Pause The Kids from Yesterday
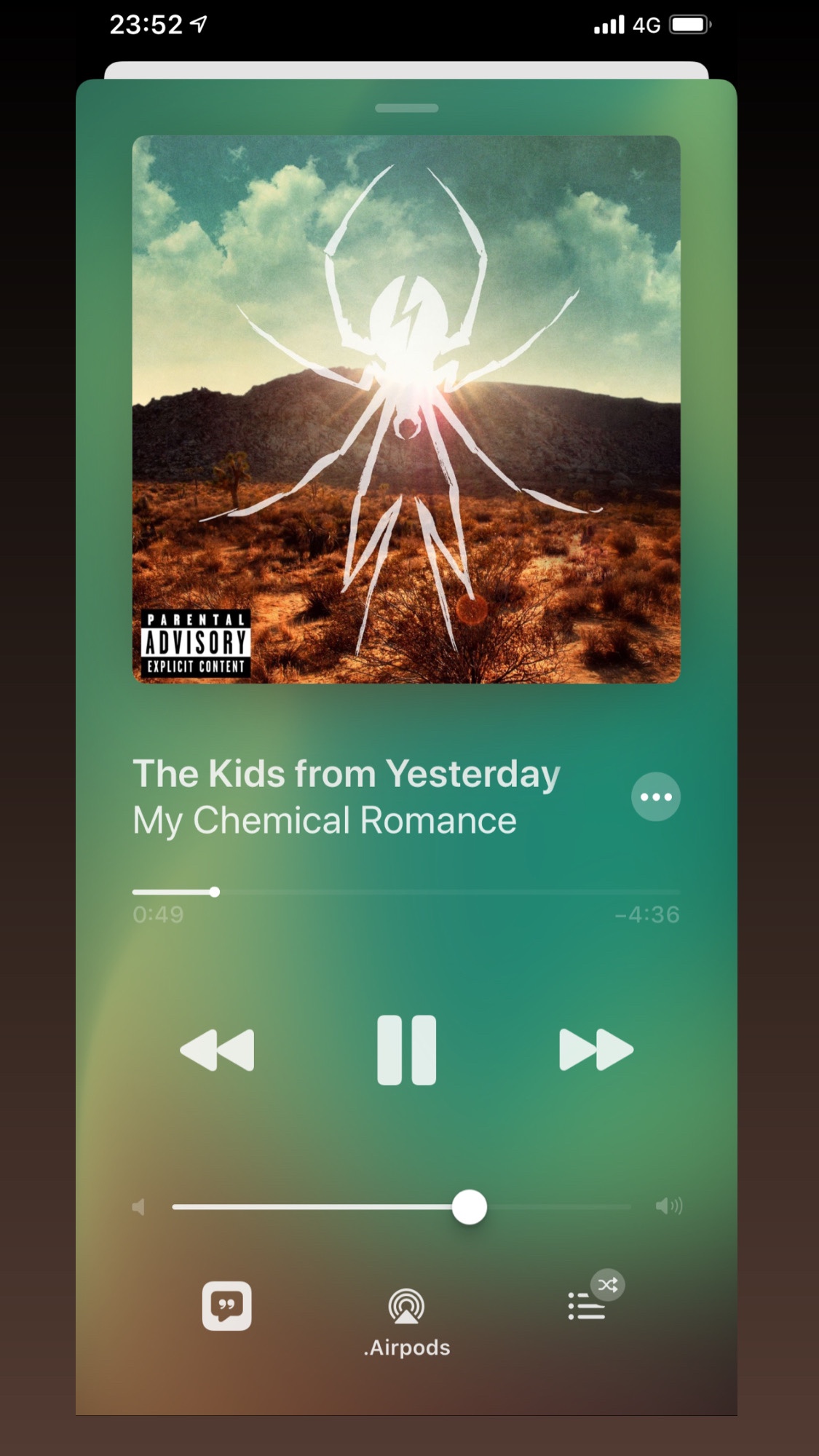Image resolution: width=819 pixels, height=1456 pixels. tap(406, 1050)
